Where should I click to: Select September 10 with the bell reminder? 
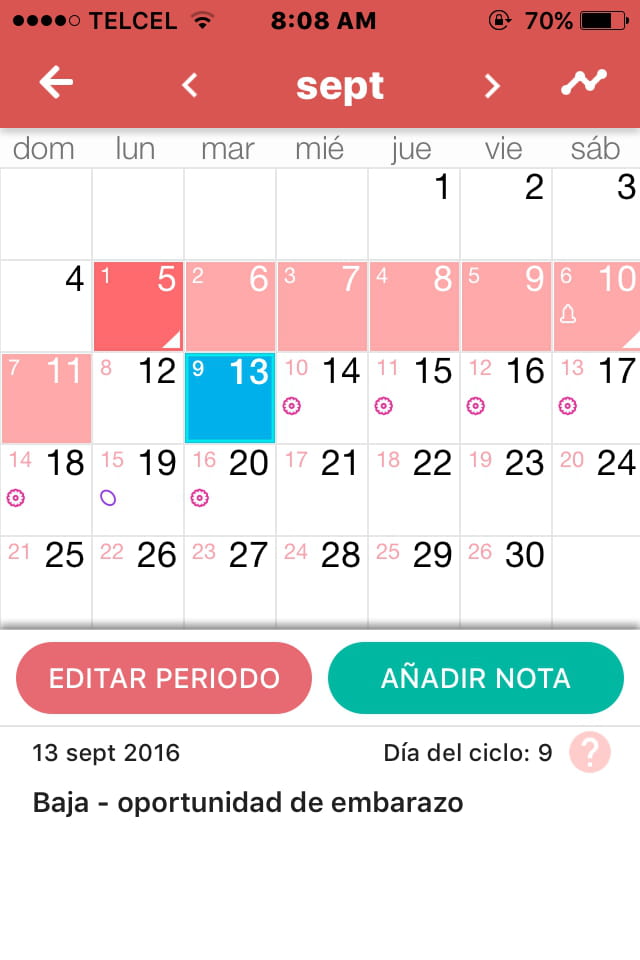click(596, 306)
